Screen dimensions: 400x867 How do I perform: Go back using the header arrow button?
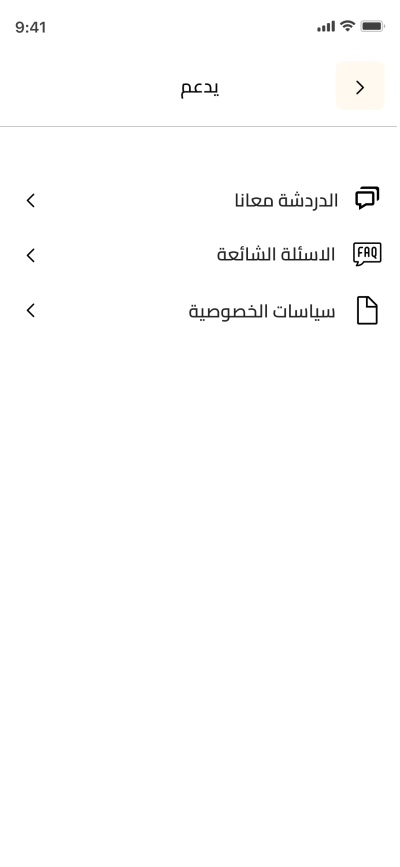coord(360,86)
